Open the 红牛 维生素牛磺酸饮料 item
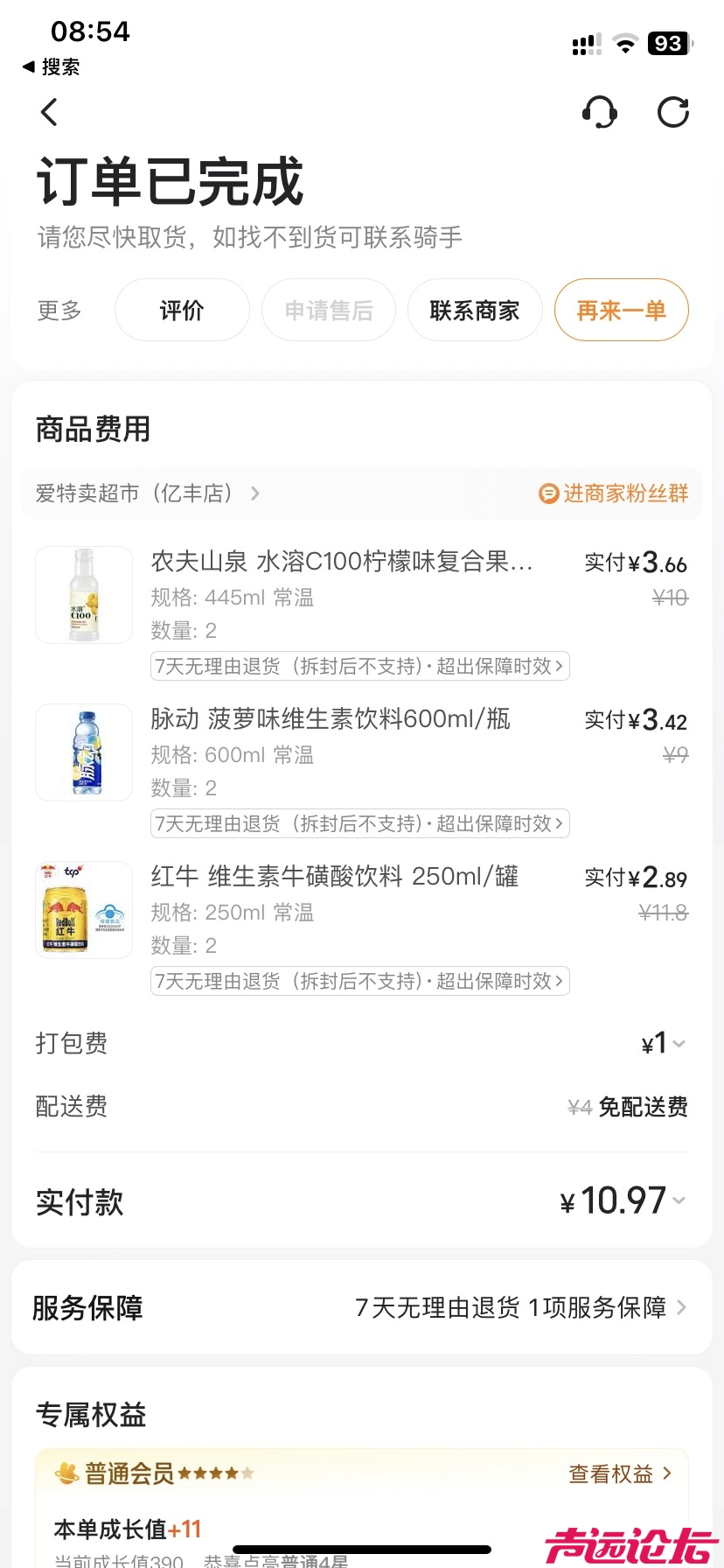This screenshot has height=1568, width=724. (x=335, y=877)
